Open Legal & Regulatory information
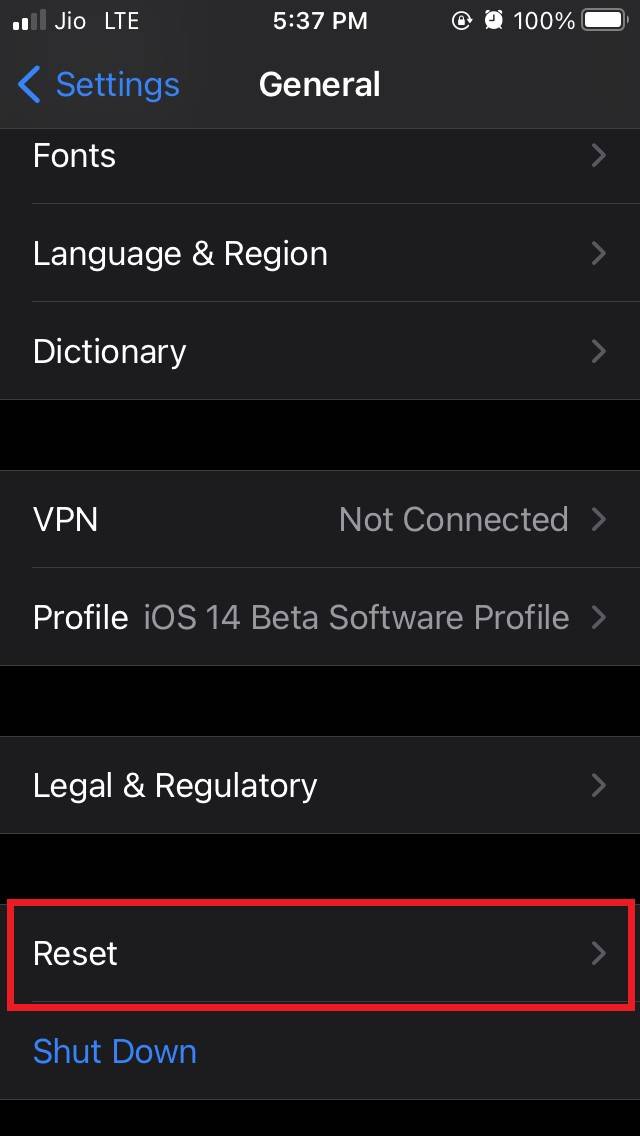640x1136 pixels. click(x=320, y=786)
